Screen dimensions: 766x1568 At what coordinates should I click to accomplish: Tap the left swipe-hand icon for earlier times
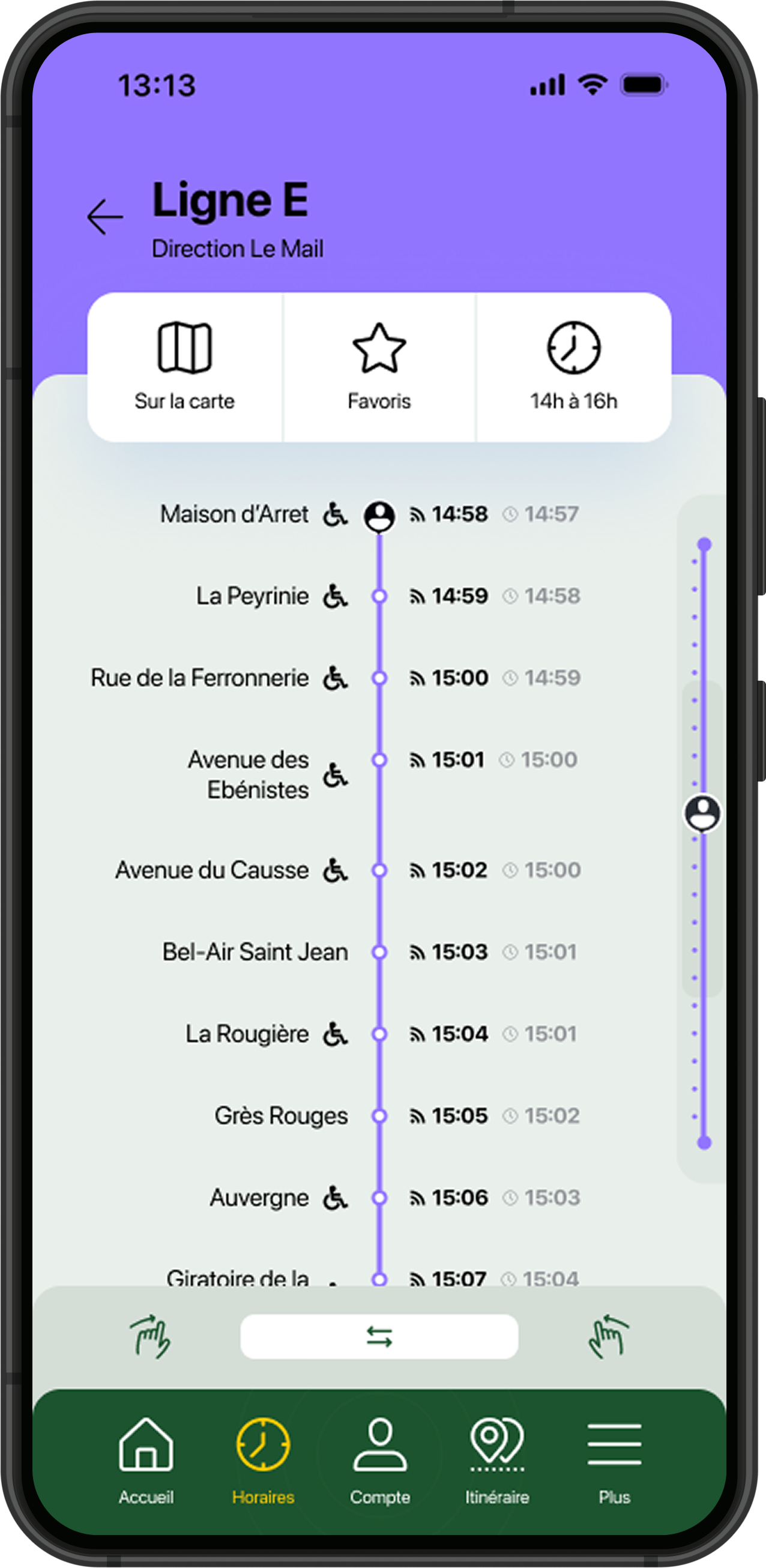click(150, 1336)
